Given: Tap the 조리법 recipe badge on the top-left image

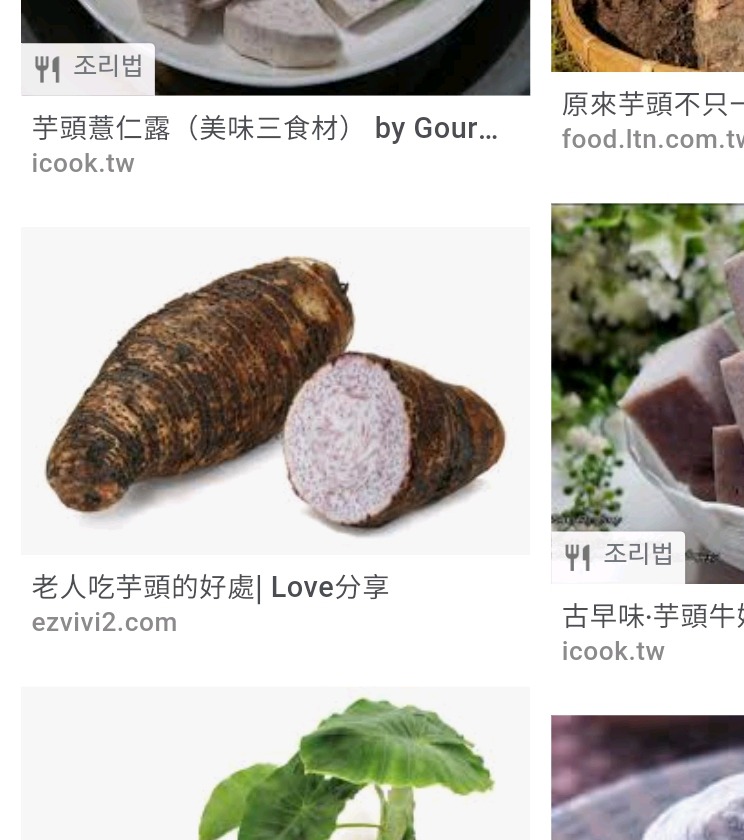Looking at the screenshot, I should point(88,68).
